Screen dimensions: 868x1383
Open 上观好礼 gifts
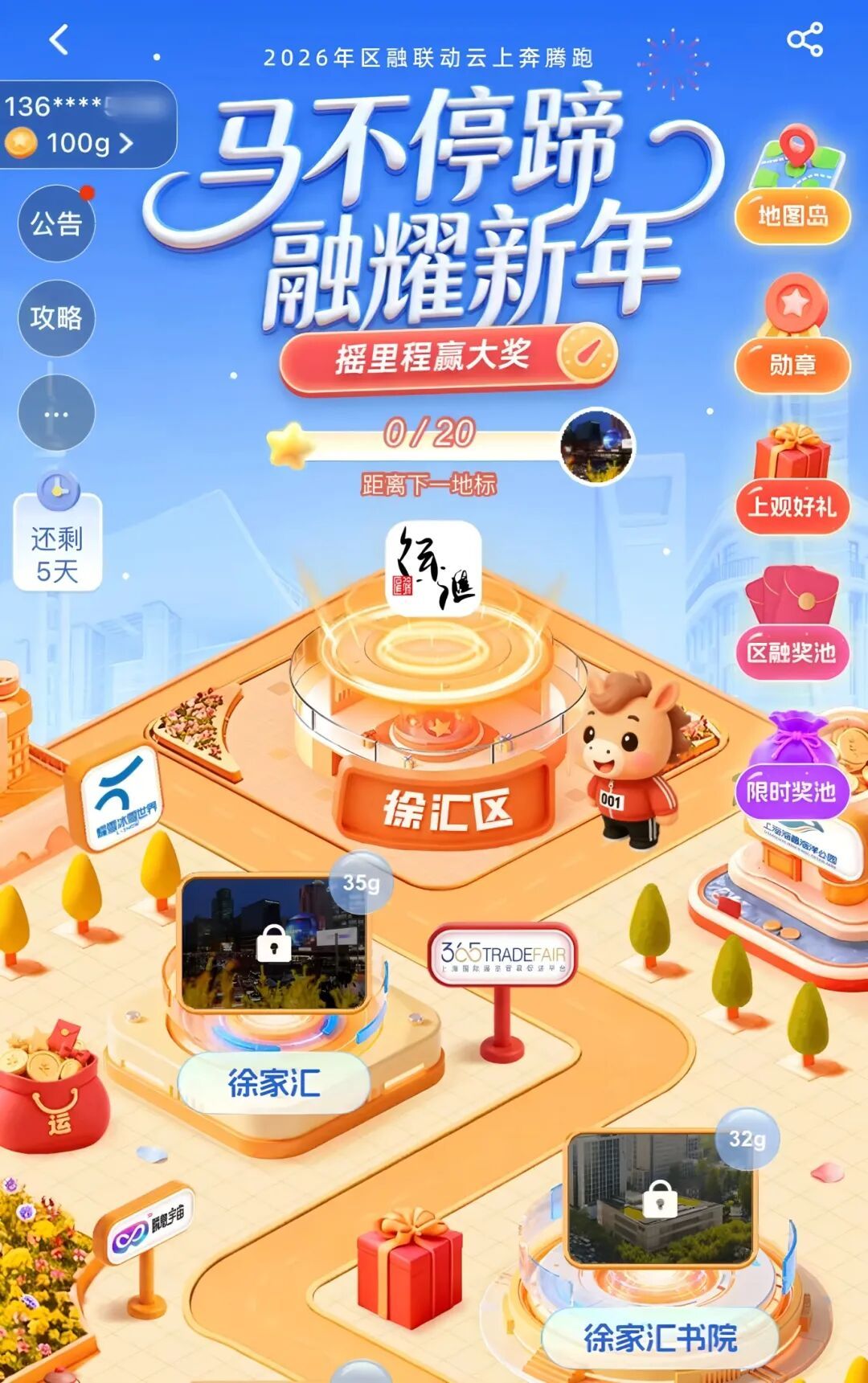pyautogui.click(x=792, y=505)
